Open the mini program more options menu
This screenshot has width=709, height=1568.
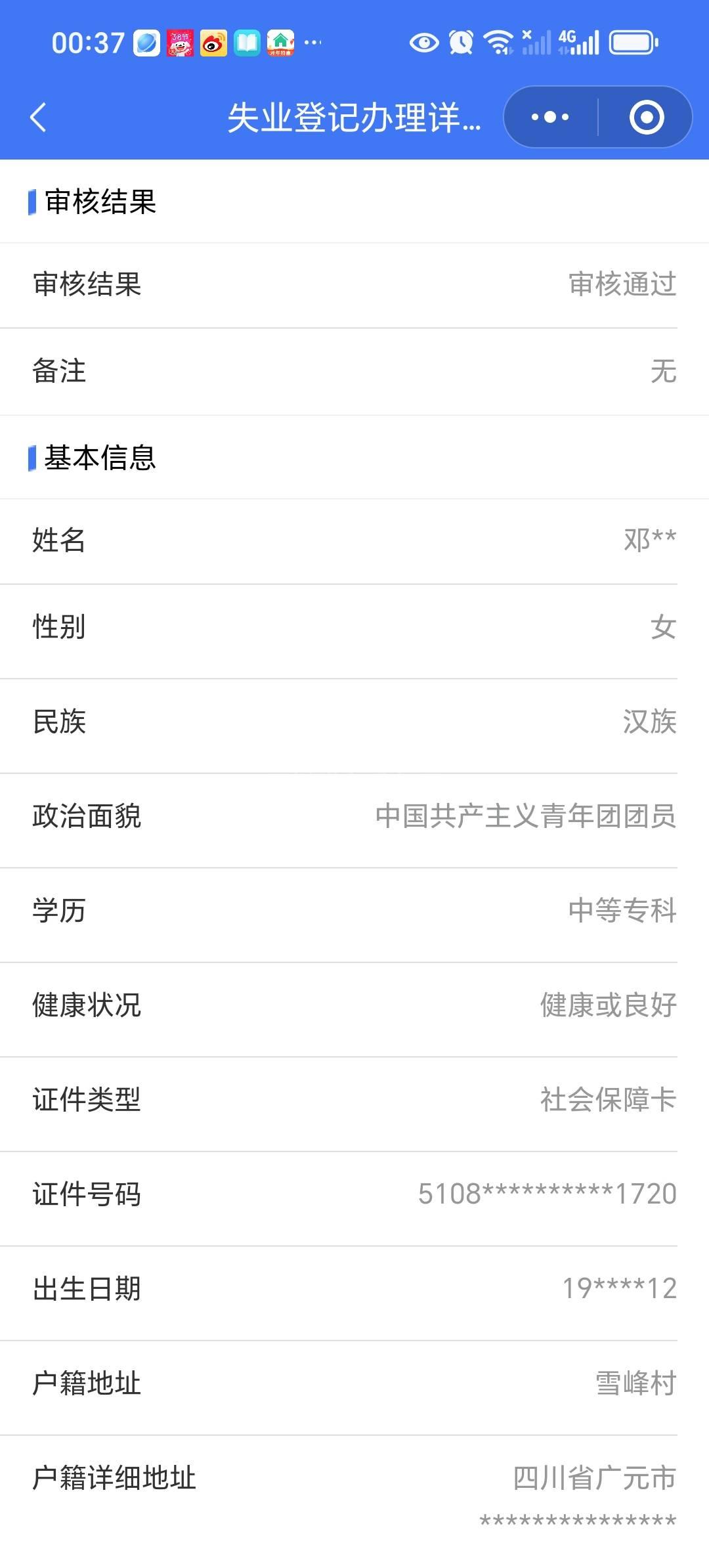[x=550, y=118]
